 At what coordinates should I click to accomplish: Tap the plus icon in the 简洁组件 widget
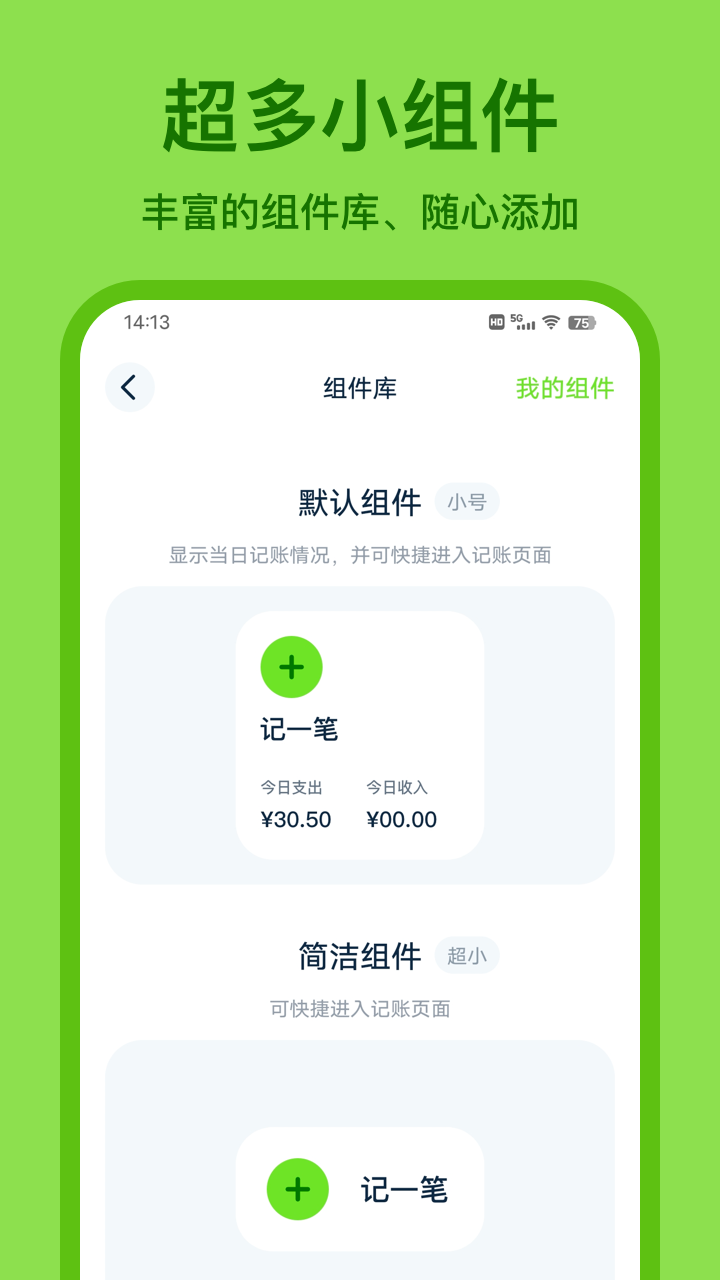pyautogui.click(x=298, y=1189)
